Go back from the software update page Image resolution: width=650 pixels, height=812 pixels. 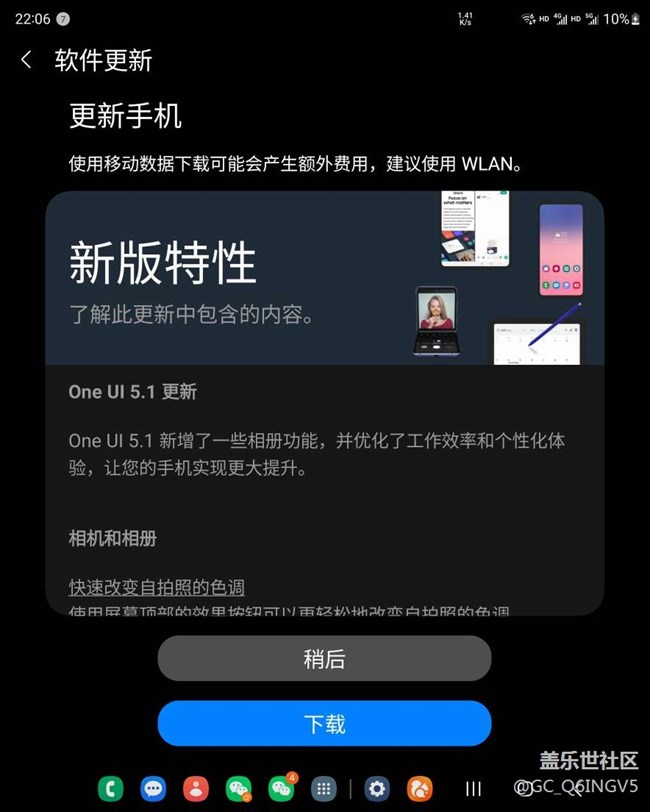tap(26, 60)
